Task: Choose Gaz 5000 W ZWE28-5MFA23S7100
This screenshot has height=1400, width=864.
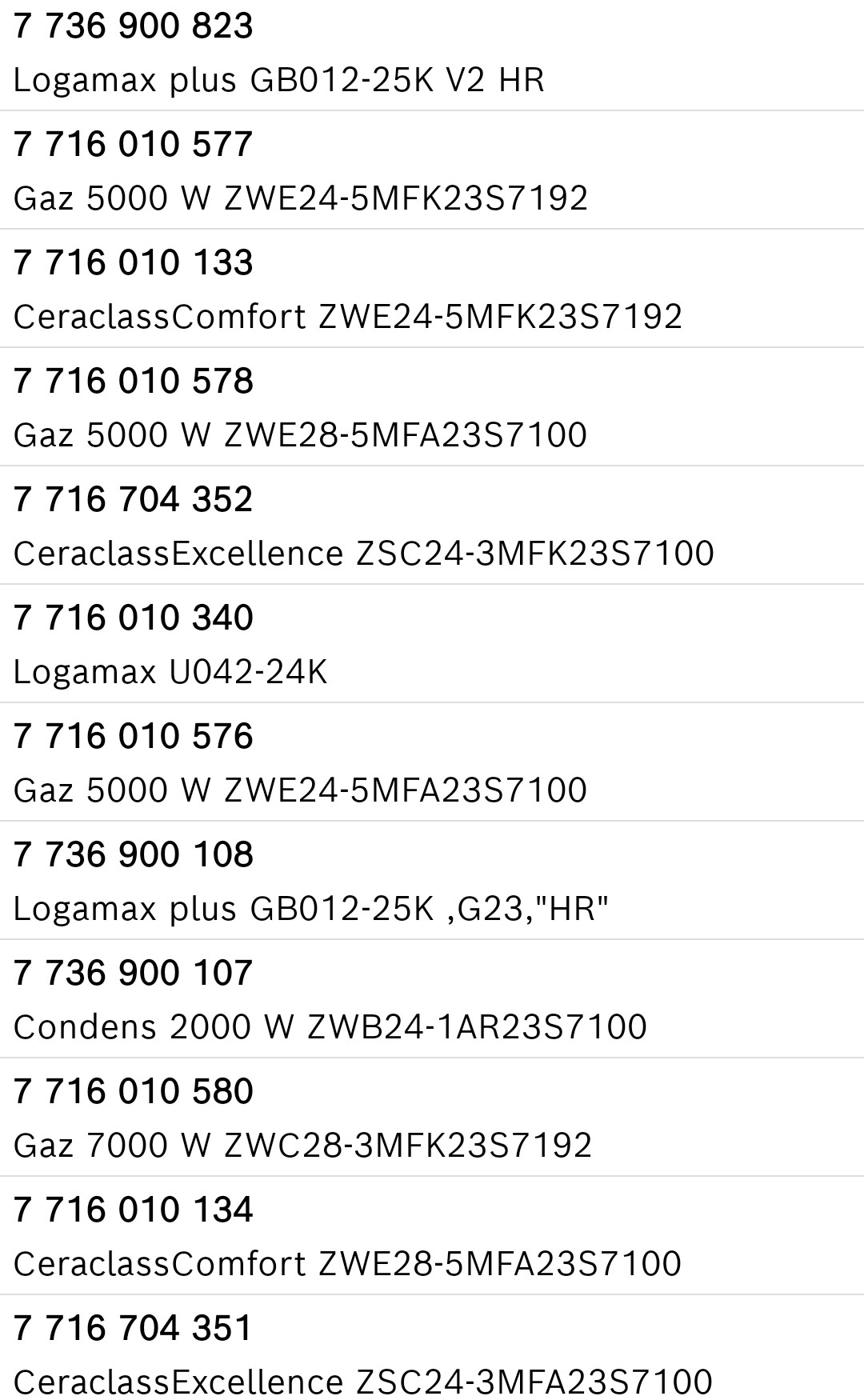Action: [x=432, y=407]
